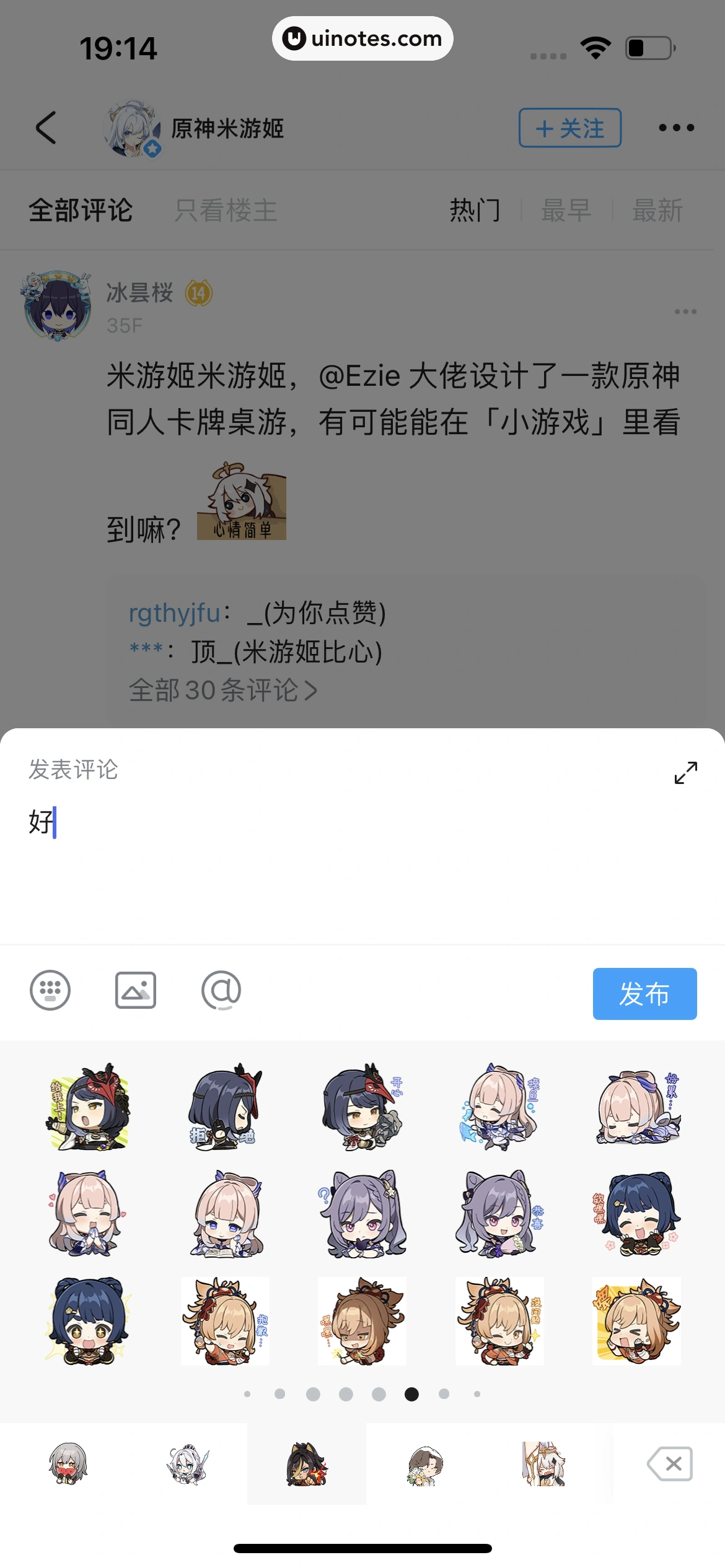725x1568 pixels.
Task: Insert the 抱歉 orange-haired sticker
Action: click(226, 1321)
